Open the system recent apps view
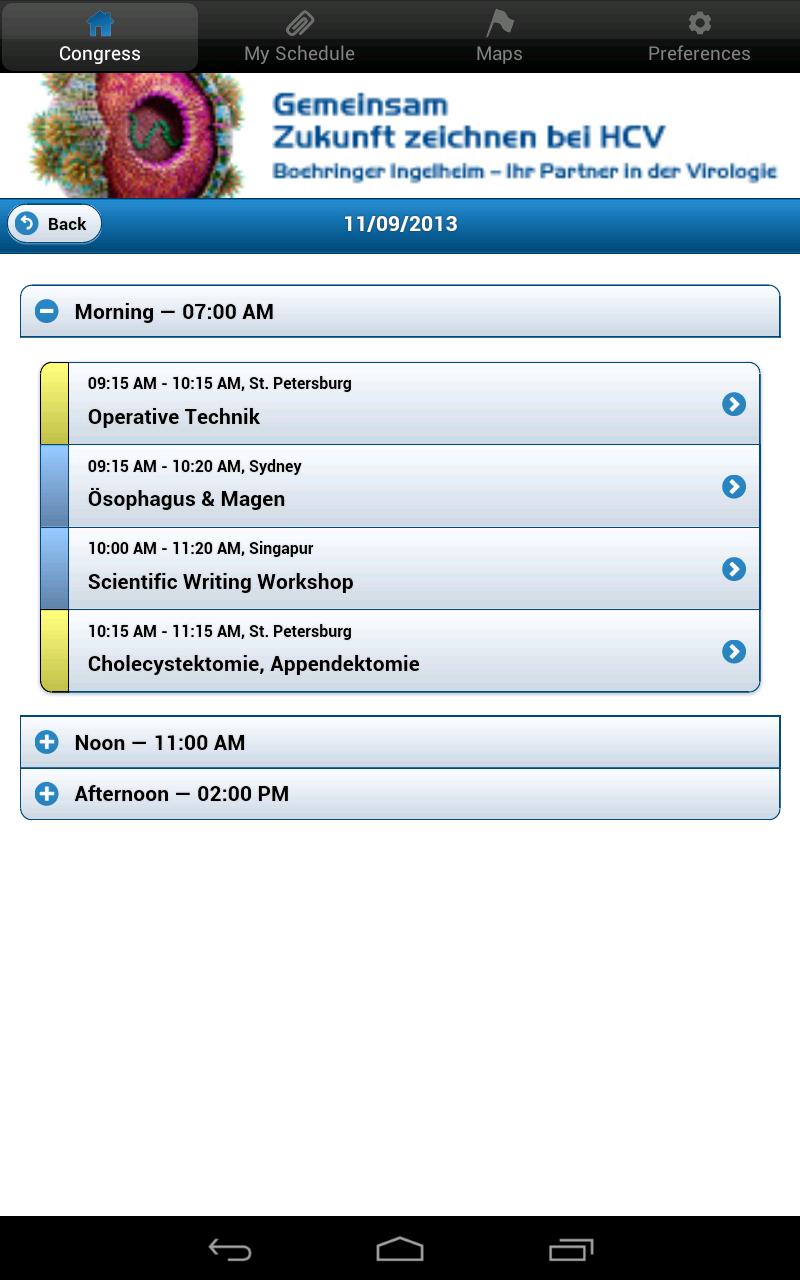The image size is (800, 1280). 571,1248
